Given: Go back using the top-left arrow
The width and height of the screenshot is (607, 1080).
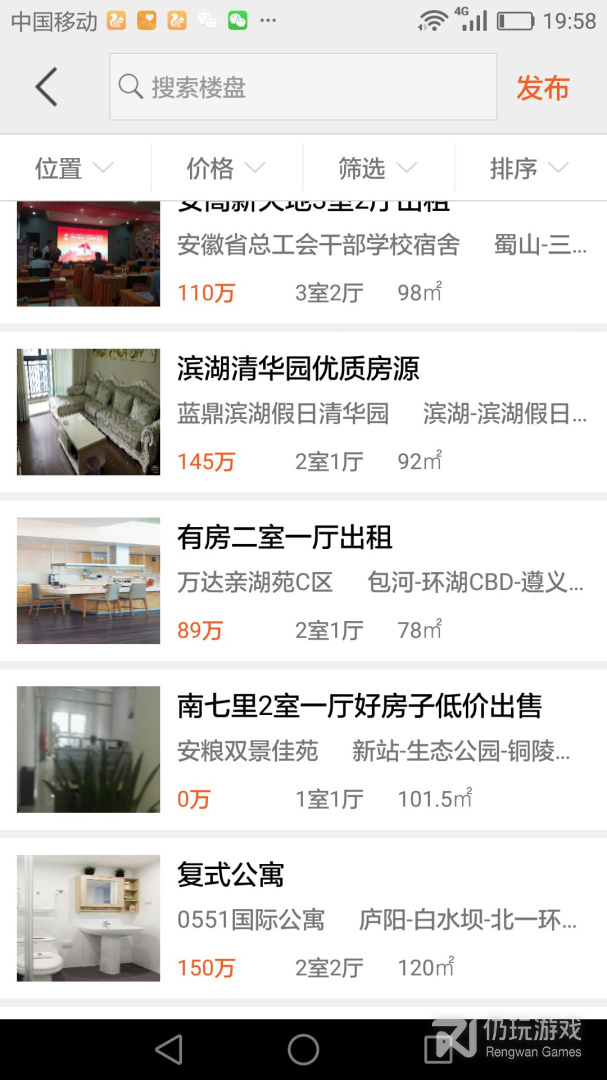Looking at the screenshot, I should 46,87.
